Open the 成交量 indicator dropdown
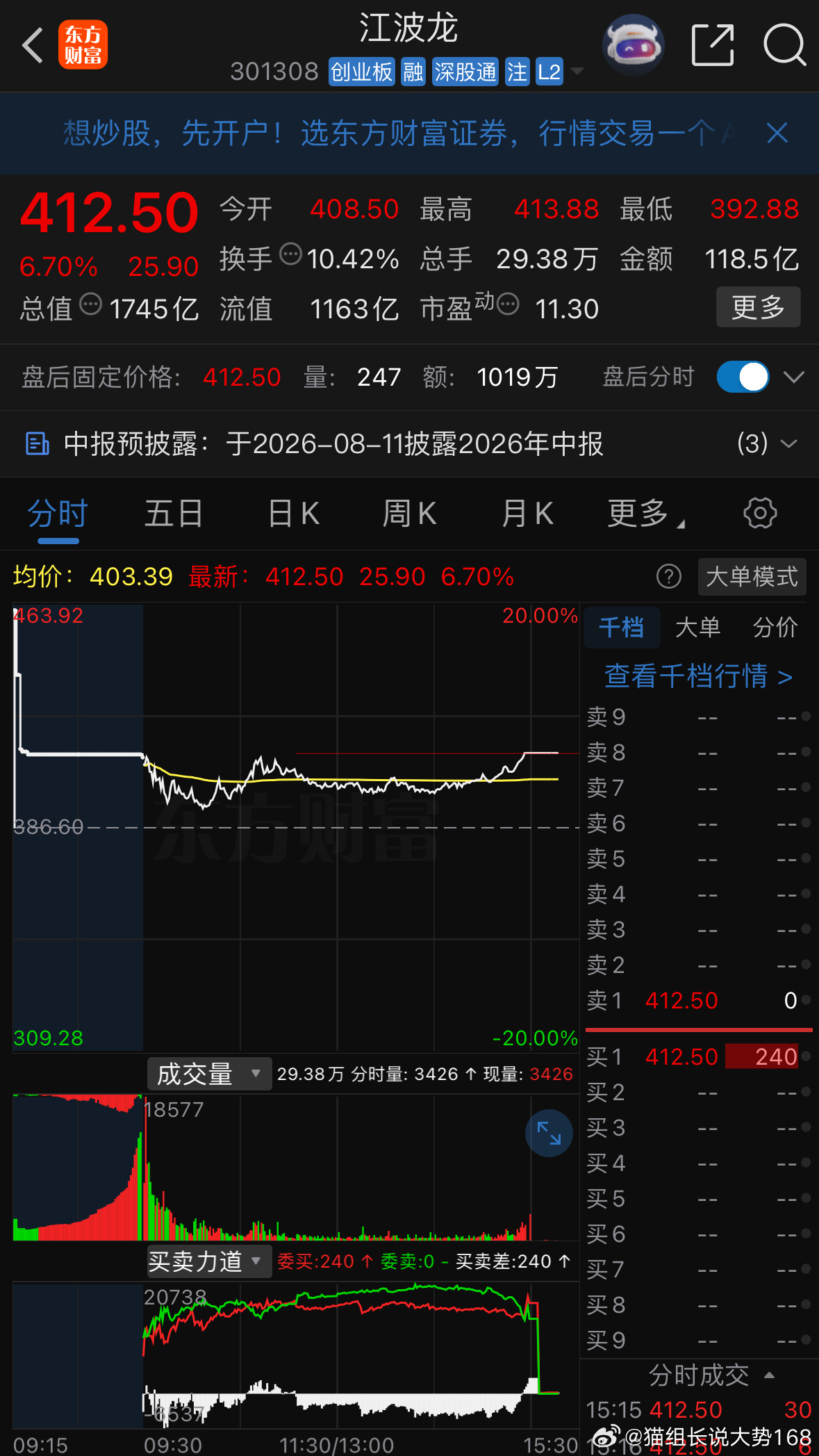 pyautogui.click(x=209, y=1074)
